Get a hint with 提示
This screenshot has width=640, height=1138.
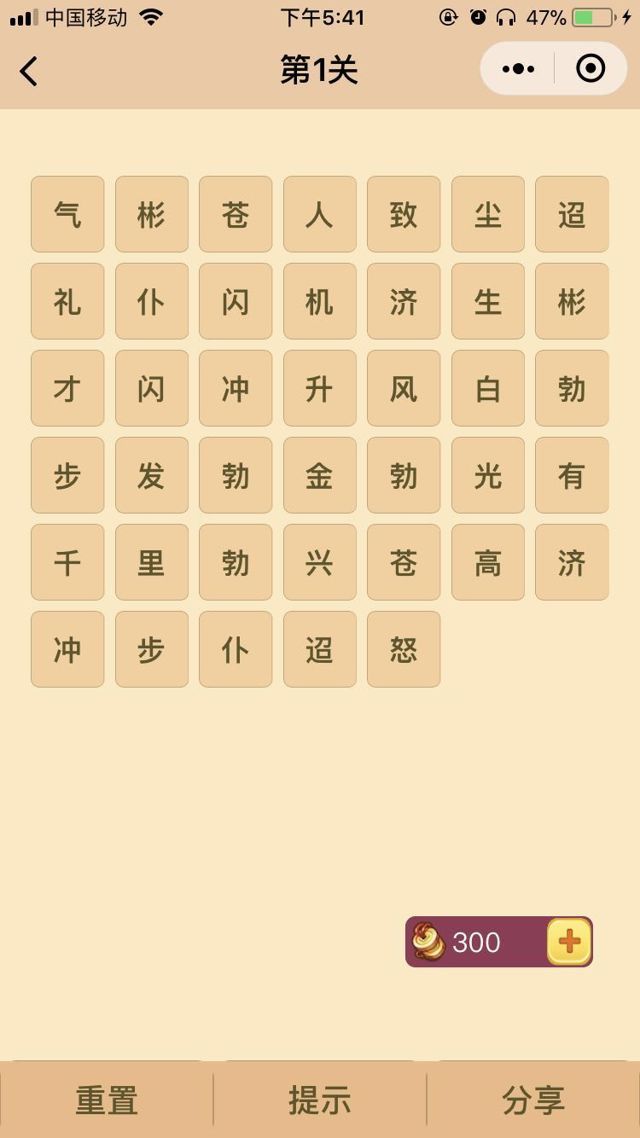click(x=320, y=1100)
